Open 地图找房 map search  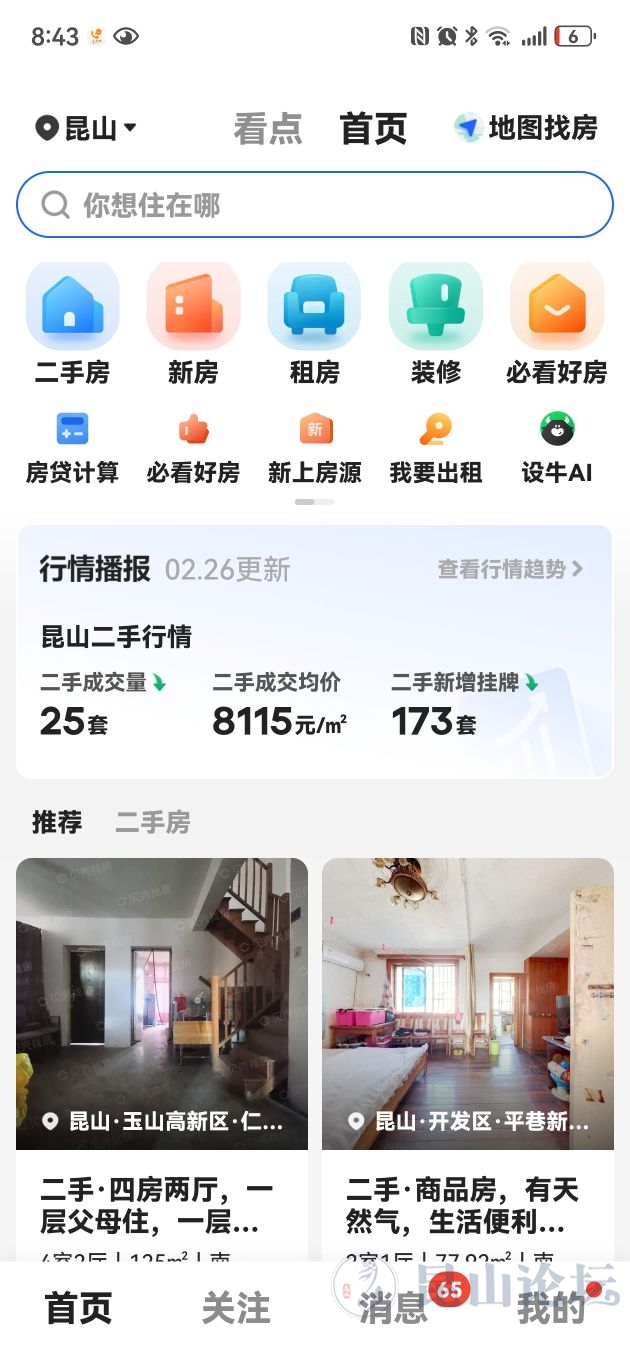[526, 128]
